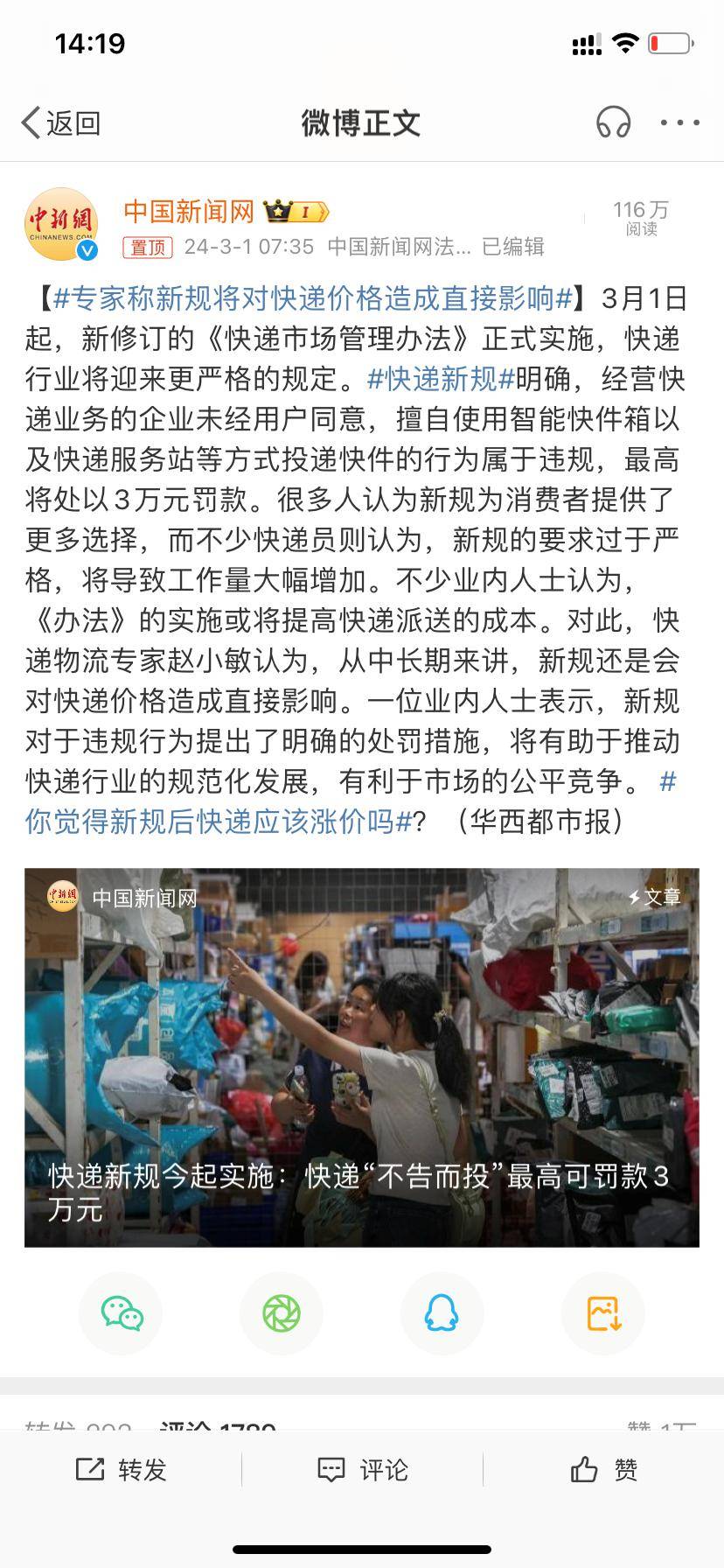724x1568 pixels.
Task: Open hashtag #你觉得新规后快递应该涨价吗#
Action: 350,801
